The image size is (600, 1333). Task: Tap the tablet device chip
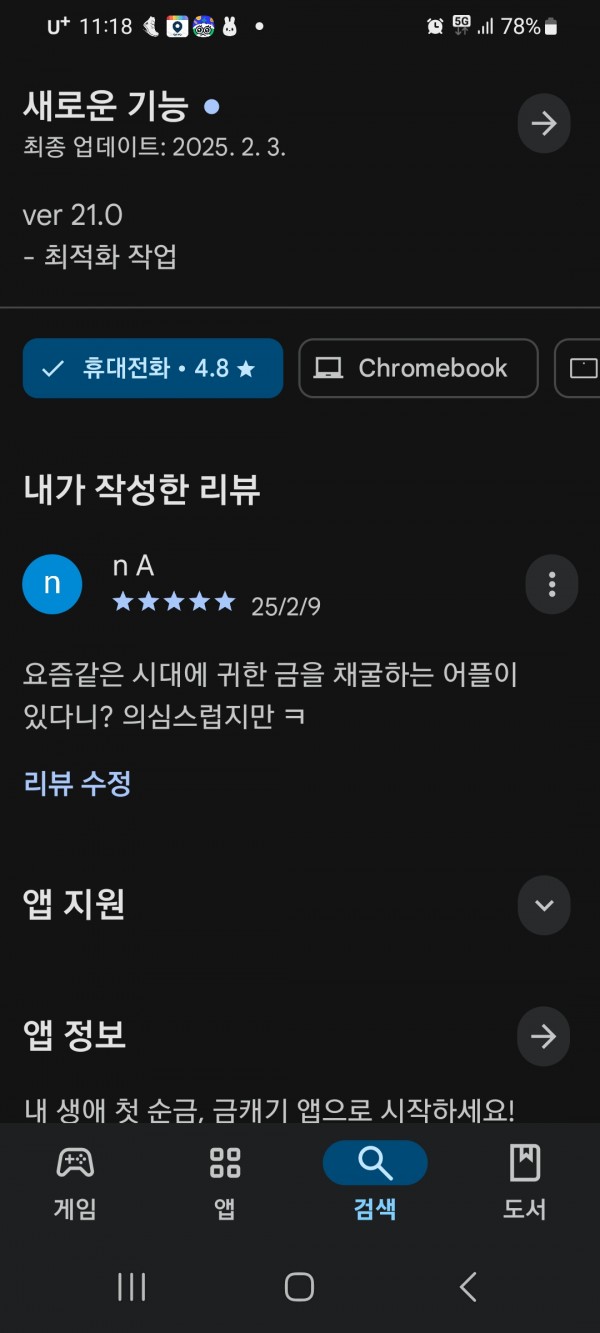pos(578,368)
